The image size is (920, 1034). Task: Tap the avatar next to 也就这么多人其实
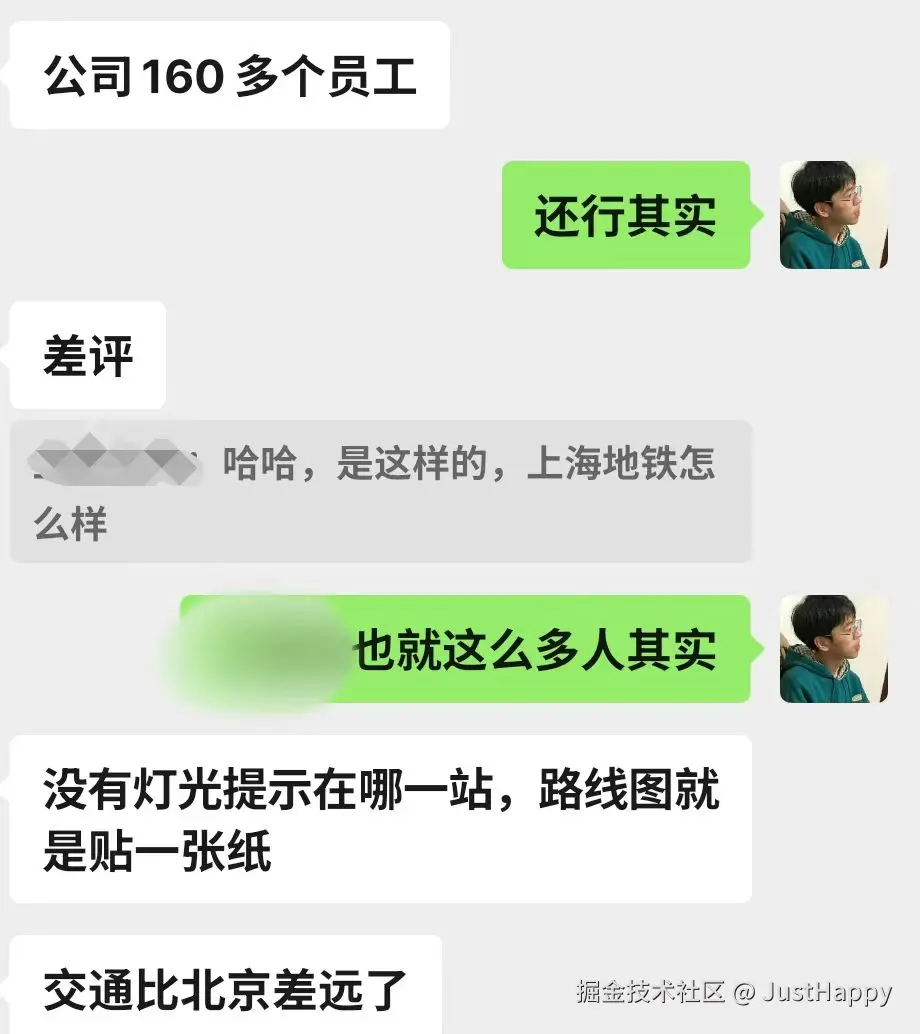[833, 648]
